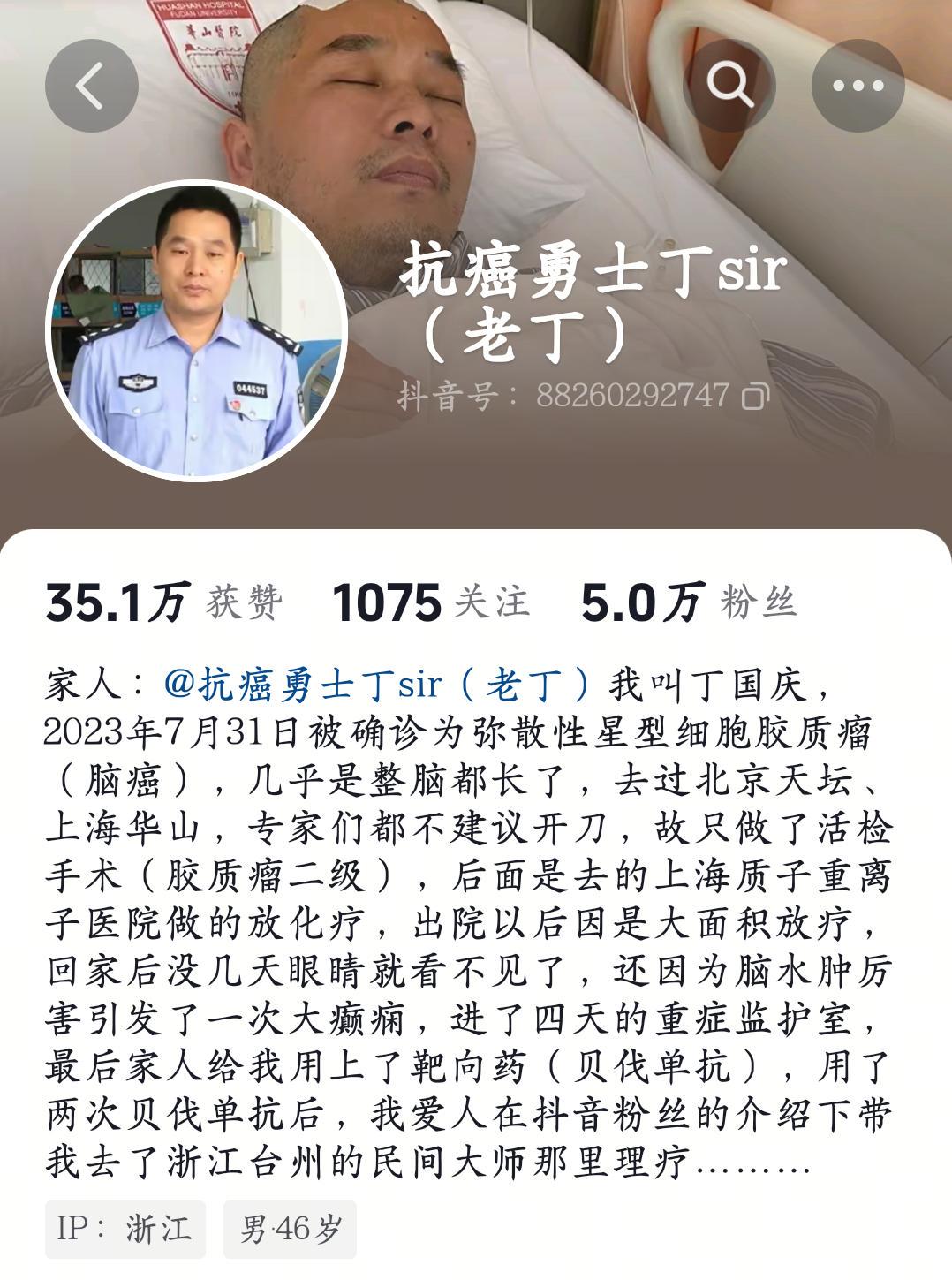View the profile avatar photo
This screenshot has width=952, height=1280.
[196, 330]
